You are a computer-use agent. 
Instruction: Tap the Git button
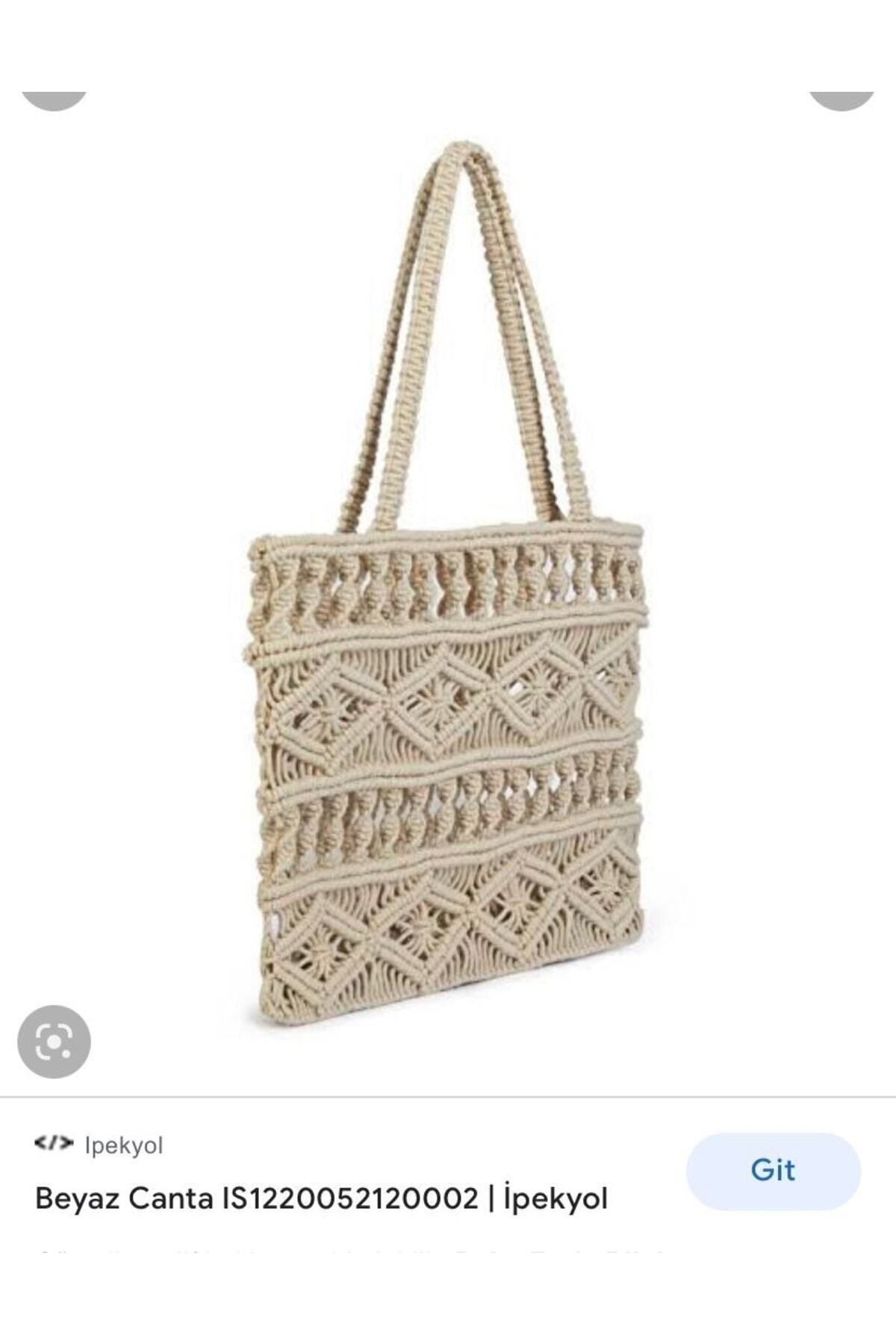click(773, 1171)
